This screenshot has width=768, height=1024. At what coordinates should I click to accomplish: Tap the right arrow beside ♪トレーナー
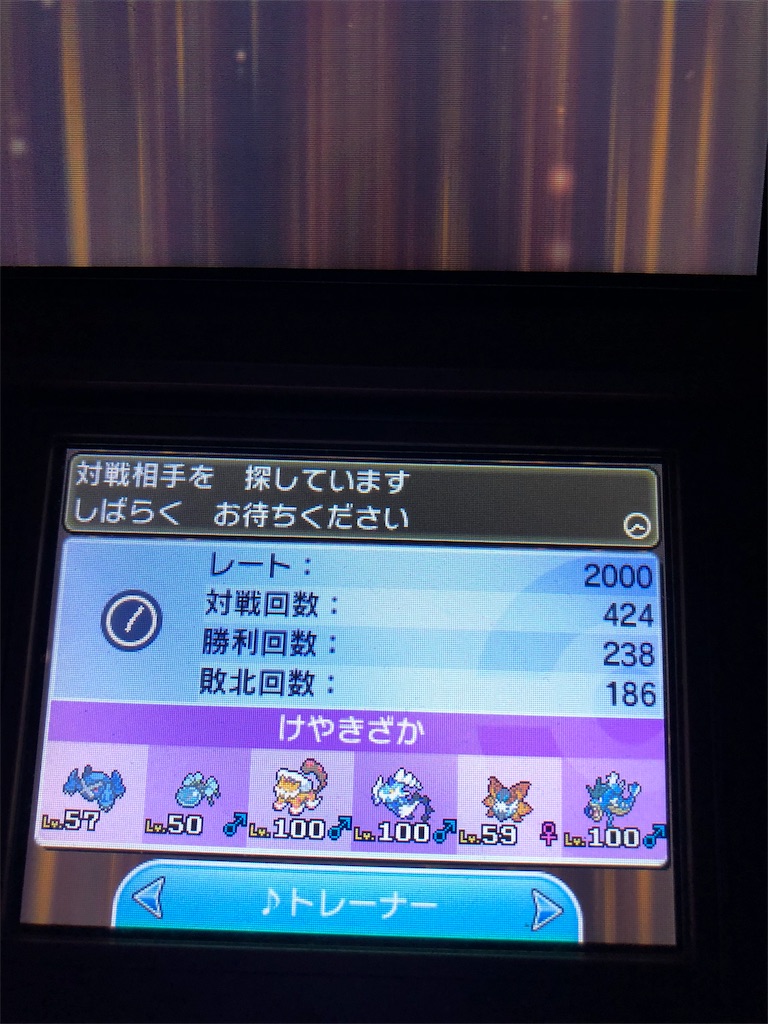click(545, 908)
